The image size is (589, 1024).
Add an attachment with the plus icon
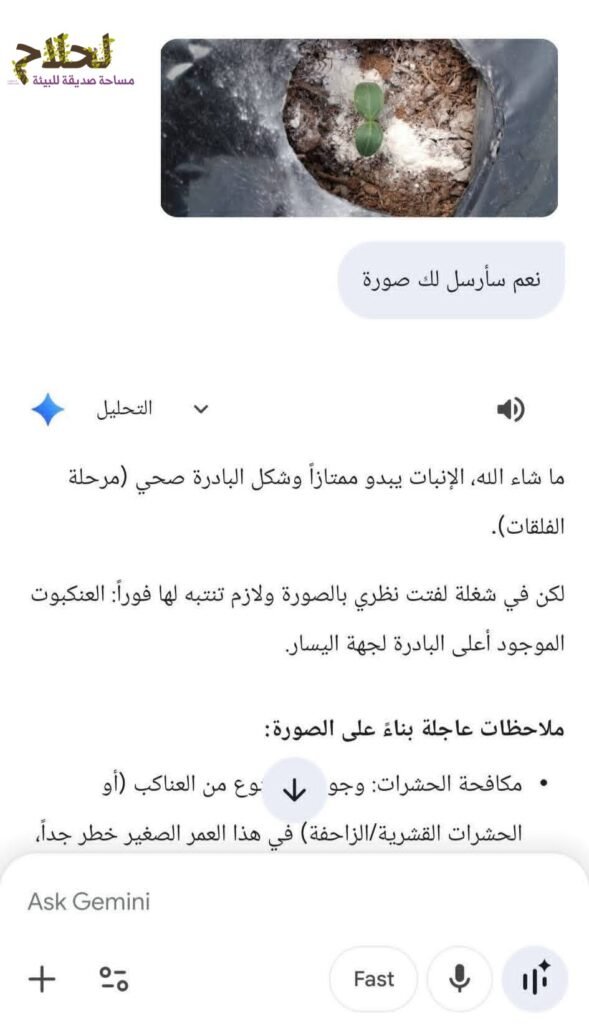(42, 979)
